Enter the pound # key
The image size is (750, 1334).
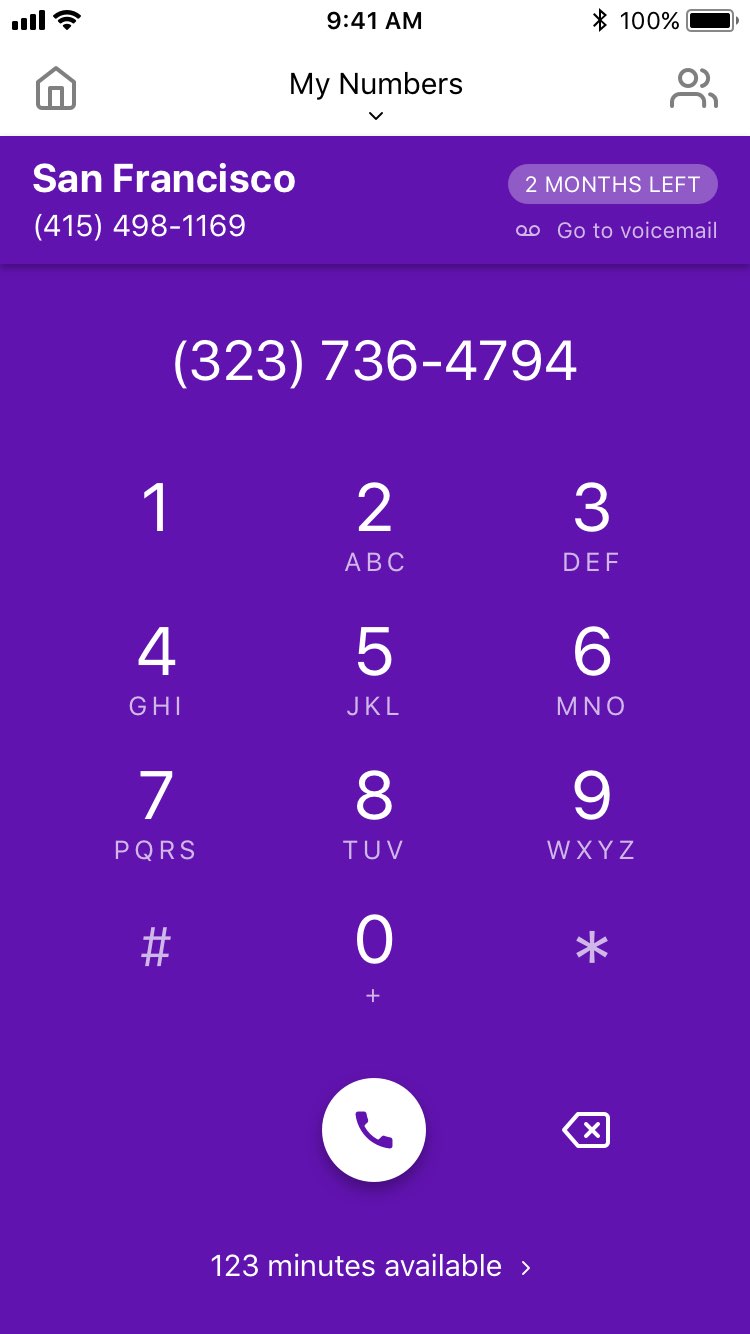(156, 947)
